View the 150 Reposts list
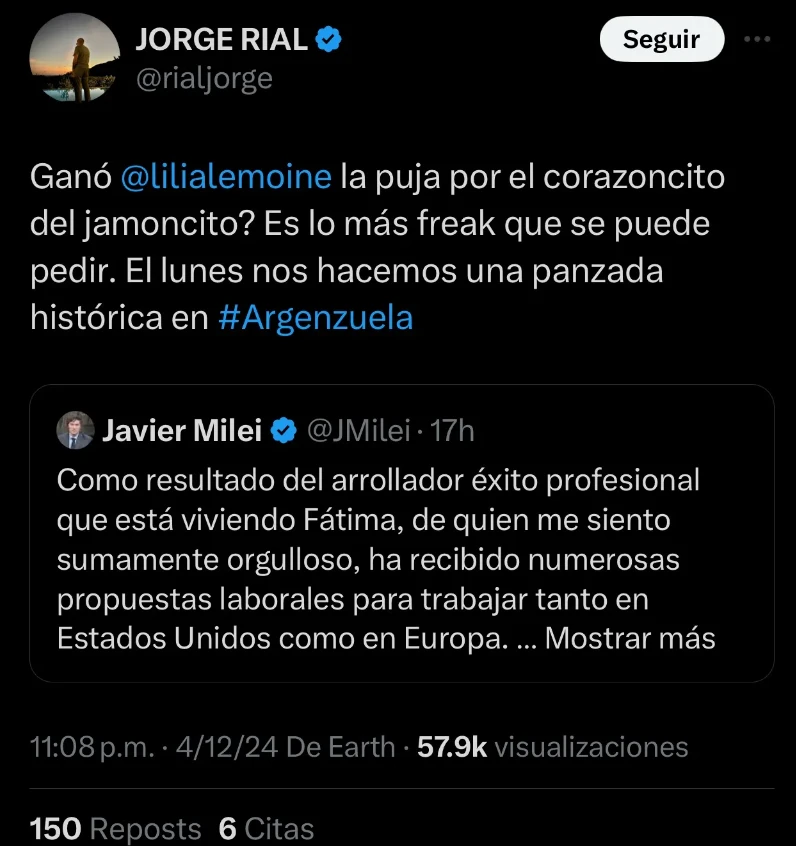This screenshot has height=846, width=796. pyautogui.click(x=116, y=828)
